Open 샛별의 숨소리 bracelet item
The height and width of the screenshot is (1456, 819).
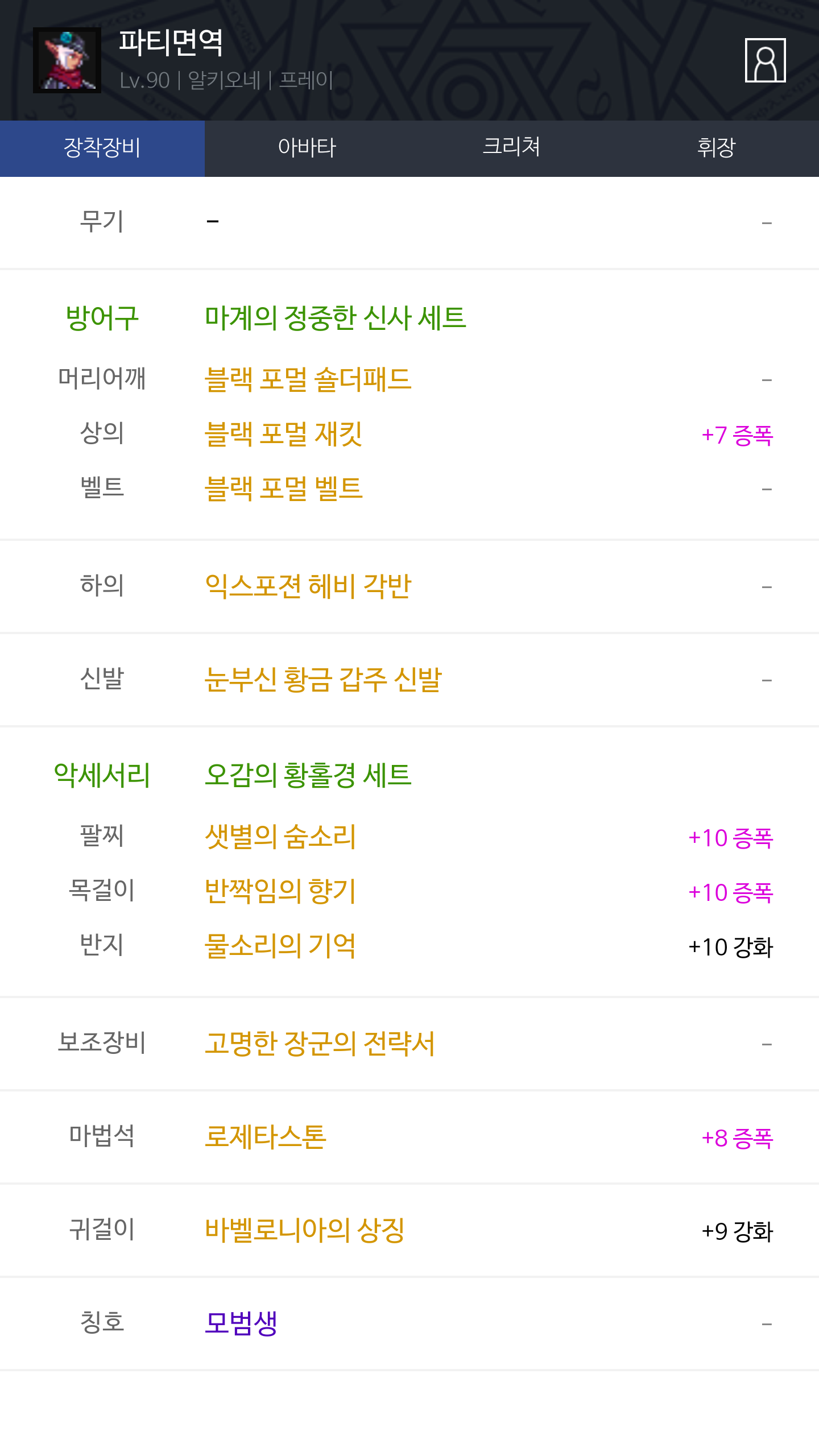280,837
